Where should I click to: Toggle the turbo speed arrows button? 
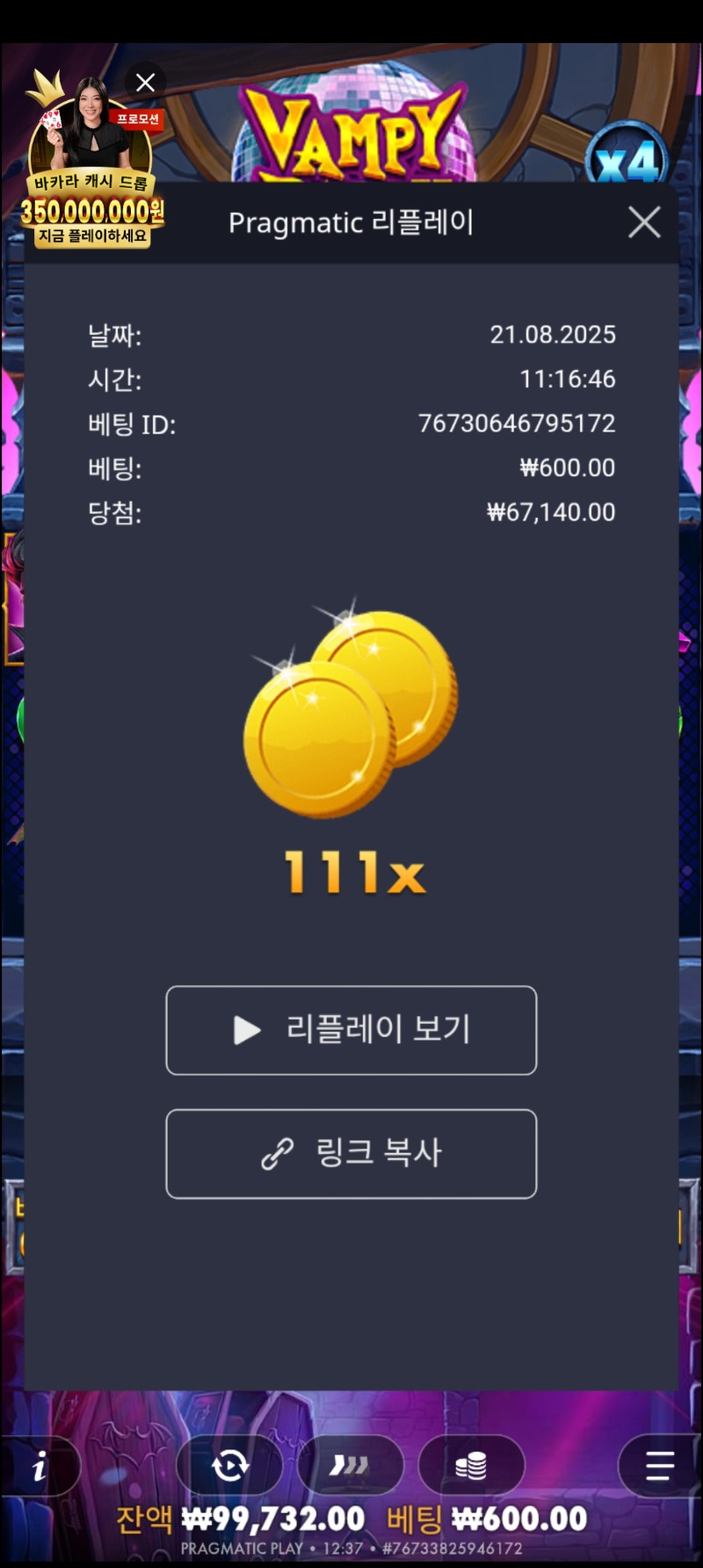point(350,1465)
